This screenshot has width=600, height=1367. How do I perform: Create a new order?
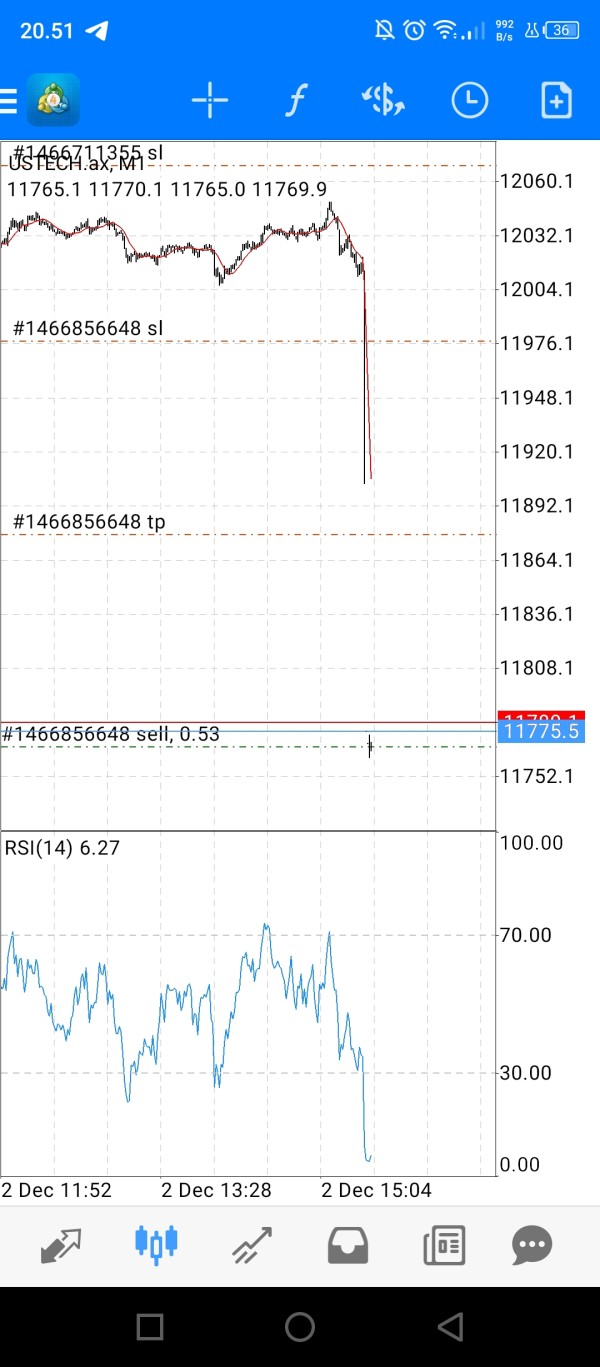point(556,100)
